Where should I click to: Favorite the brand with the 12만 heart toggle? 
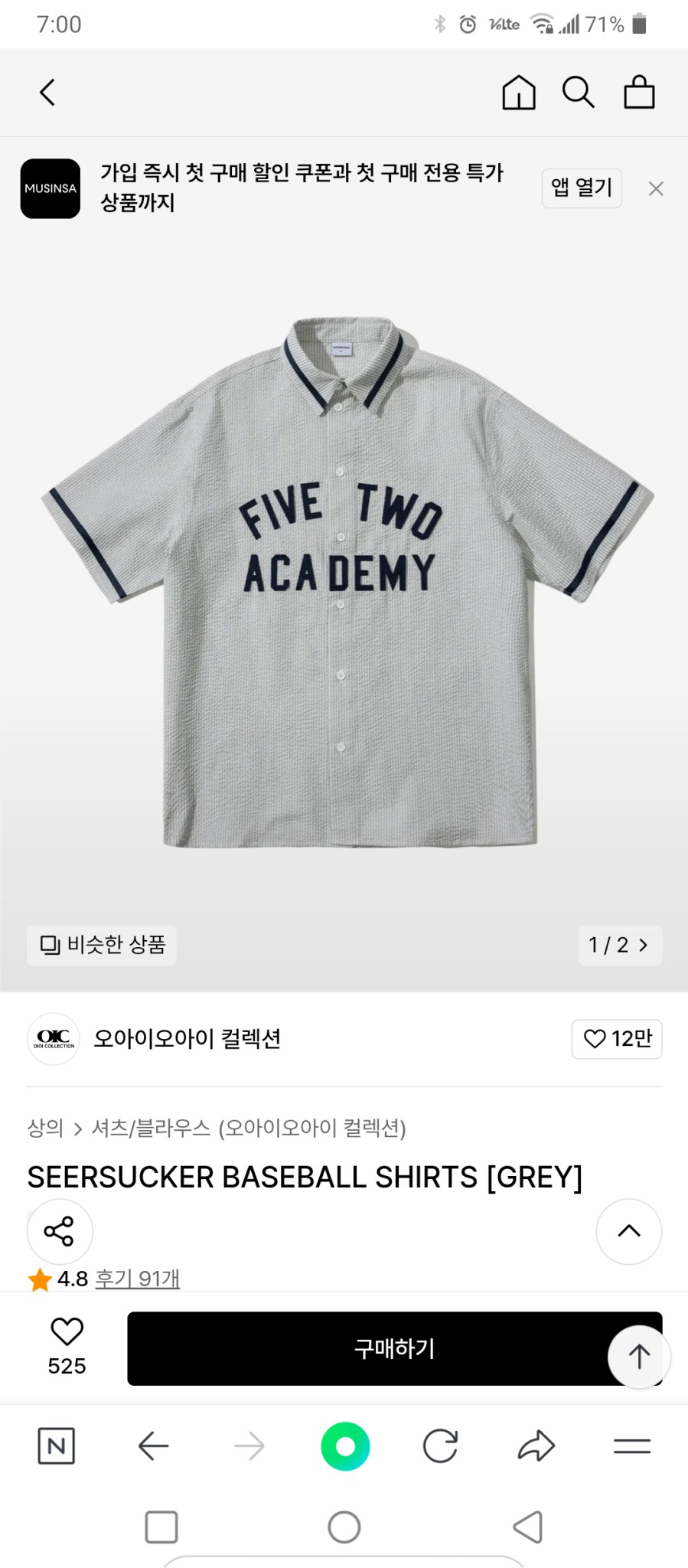pos(617,1039)
